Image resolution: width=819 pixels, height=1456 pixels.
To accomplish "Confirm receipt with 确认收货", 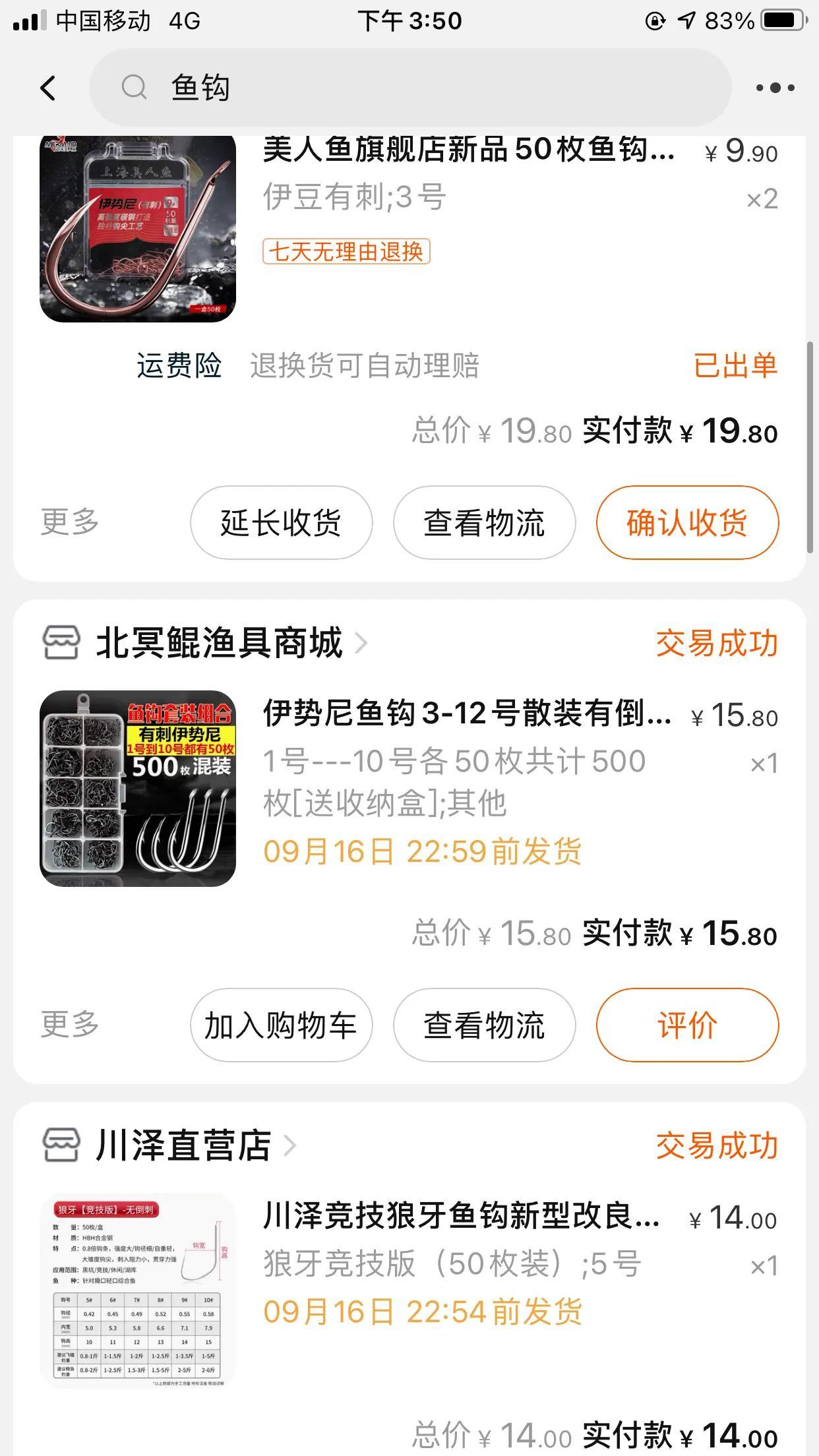I will pyautogui.click(x=688, y=523).
